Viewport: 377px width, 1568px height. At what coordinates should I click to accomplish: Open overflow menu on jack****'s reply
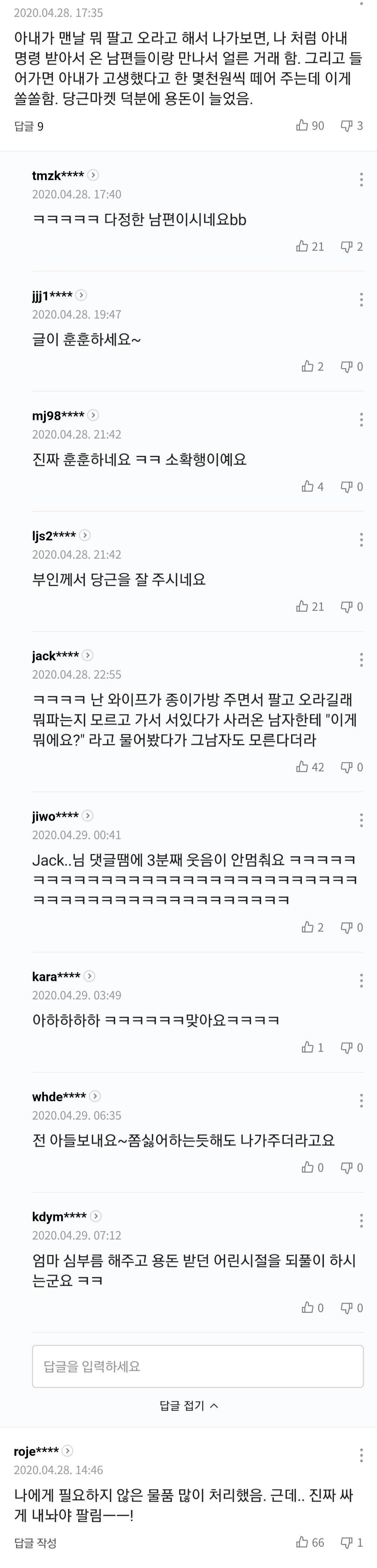pos(361,659)
